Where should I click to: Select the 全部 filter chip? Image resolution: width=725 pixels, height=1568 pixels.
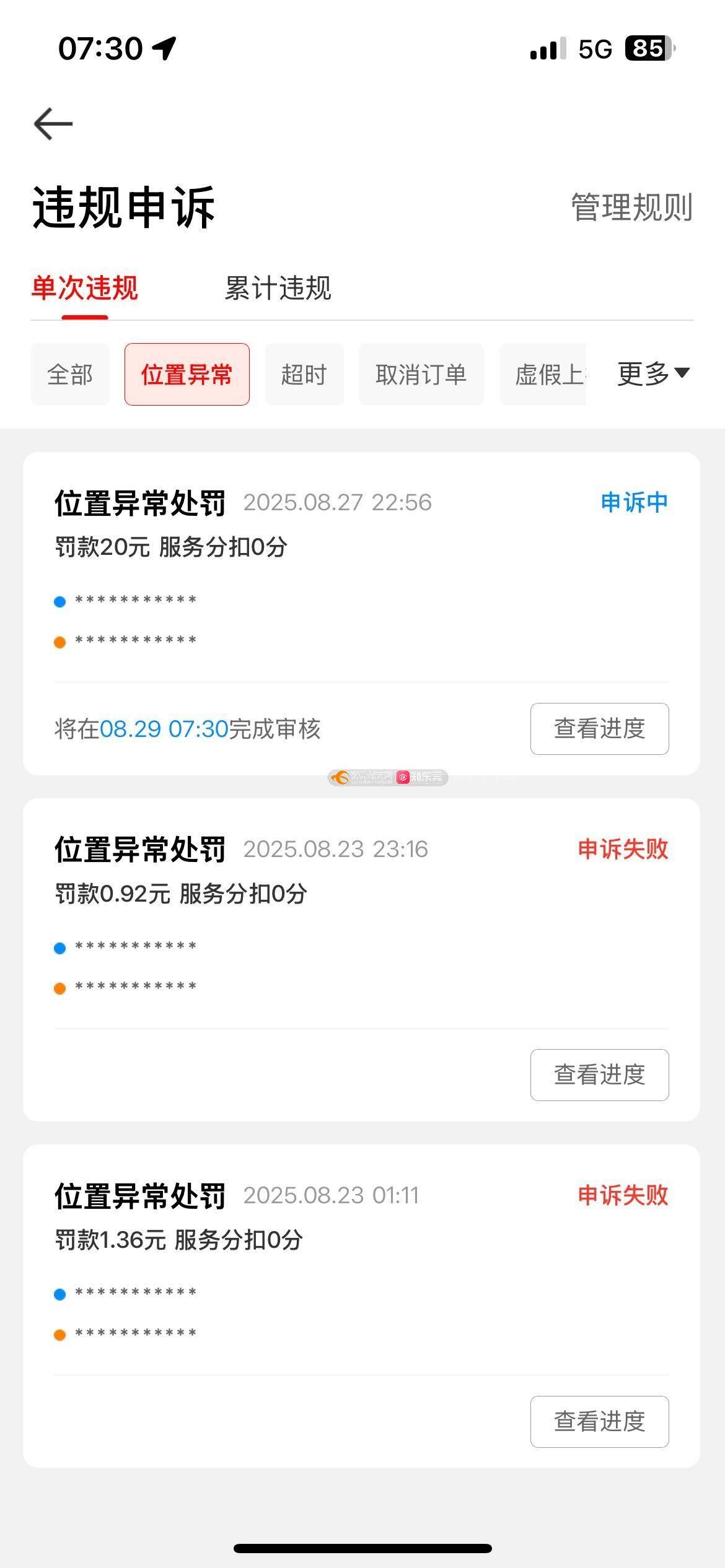point(70,375)
